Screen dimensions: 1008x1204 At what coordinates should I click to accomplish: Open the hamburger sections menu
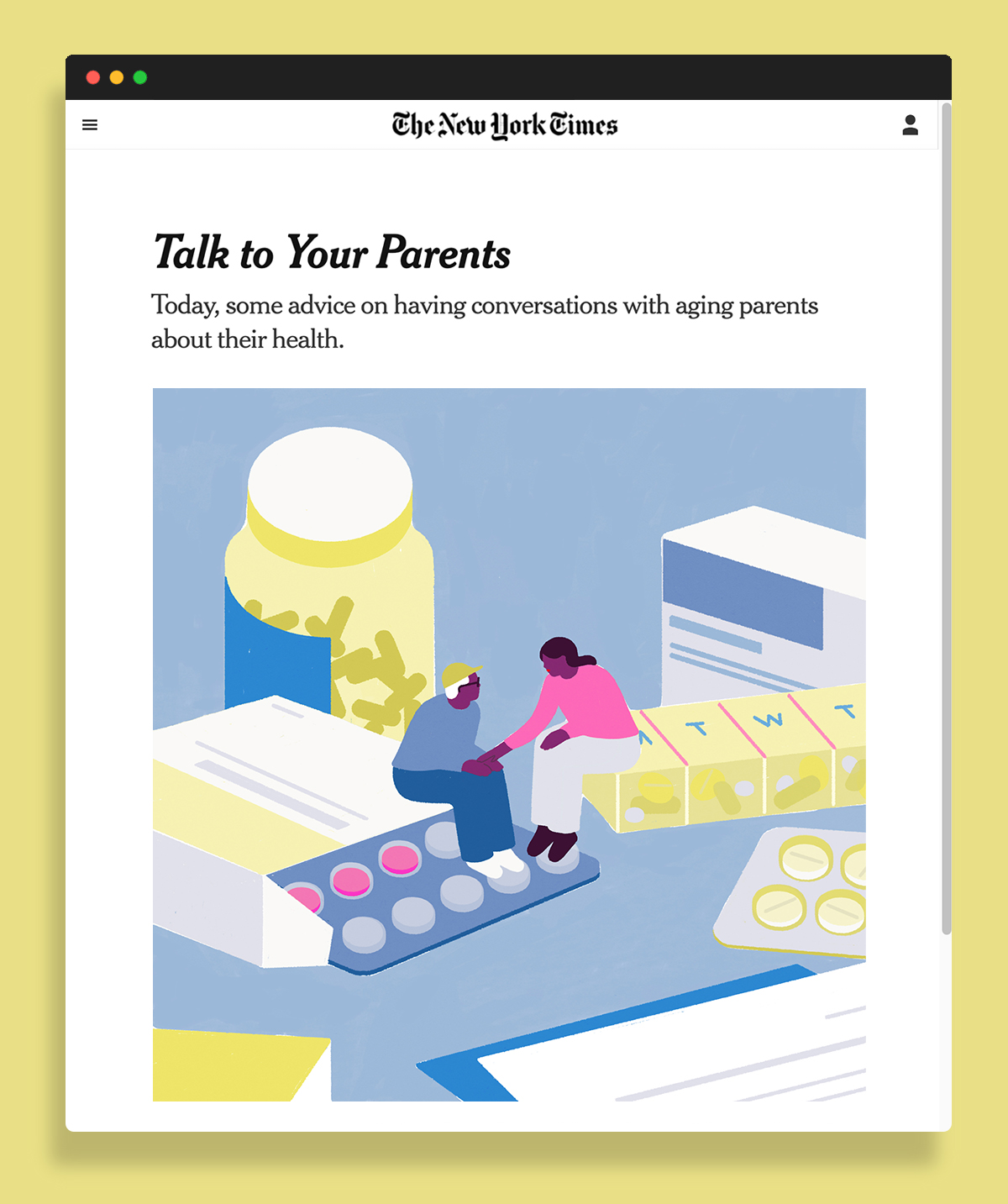click(90, 125)
